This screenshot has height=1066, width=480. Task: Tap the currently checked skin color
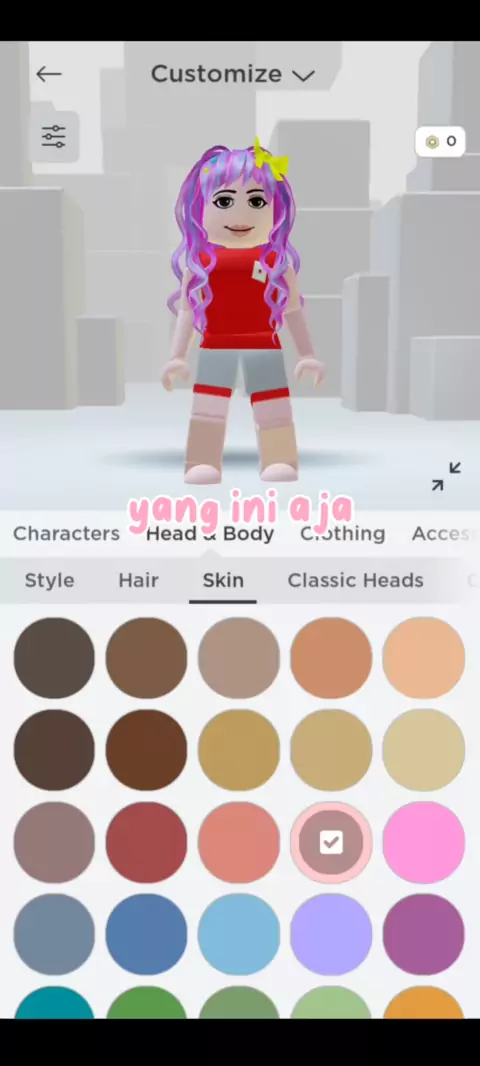tap(331, 842)
